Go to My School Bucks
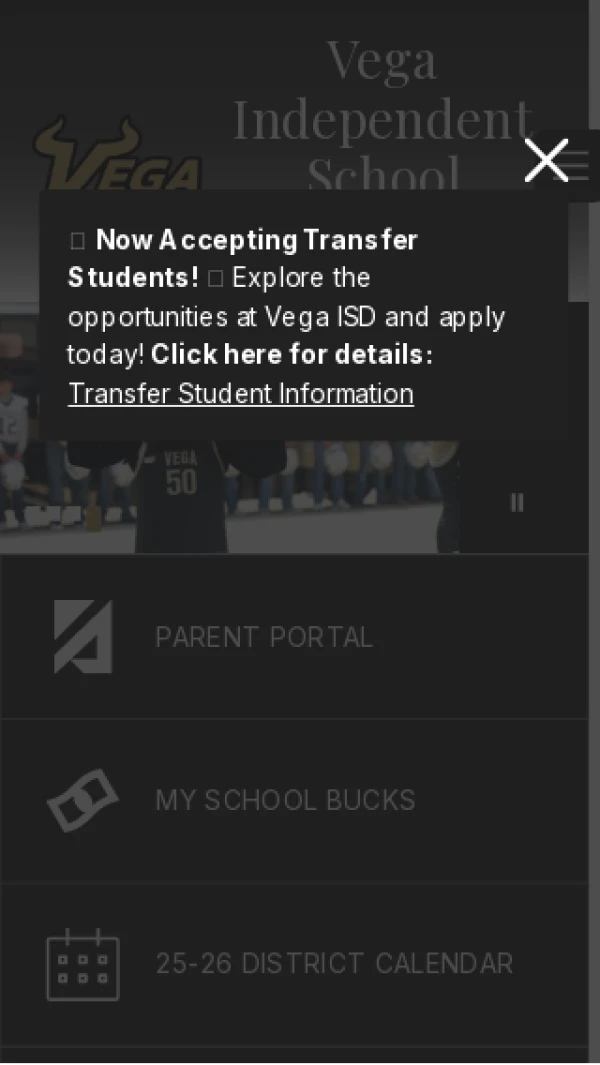Viewport: 600px width, 1065px height. point(285,800)
